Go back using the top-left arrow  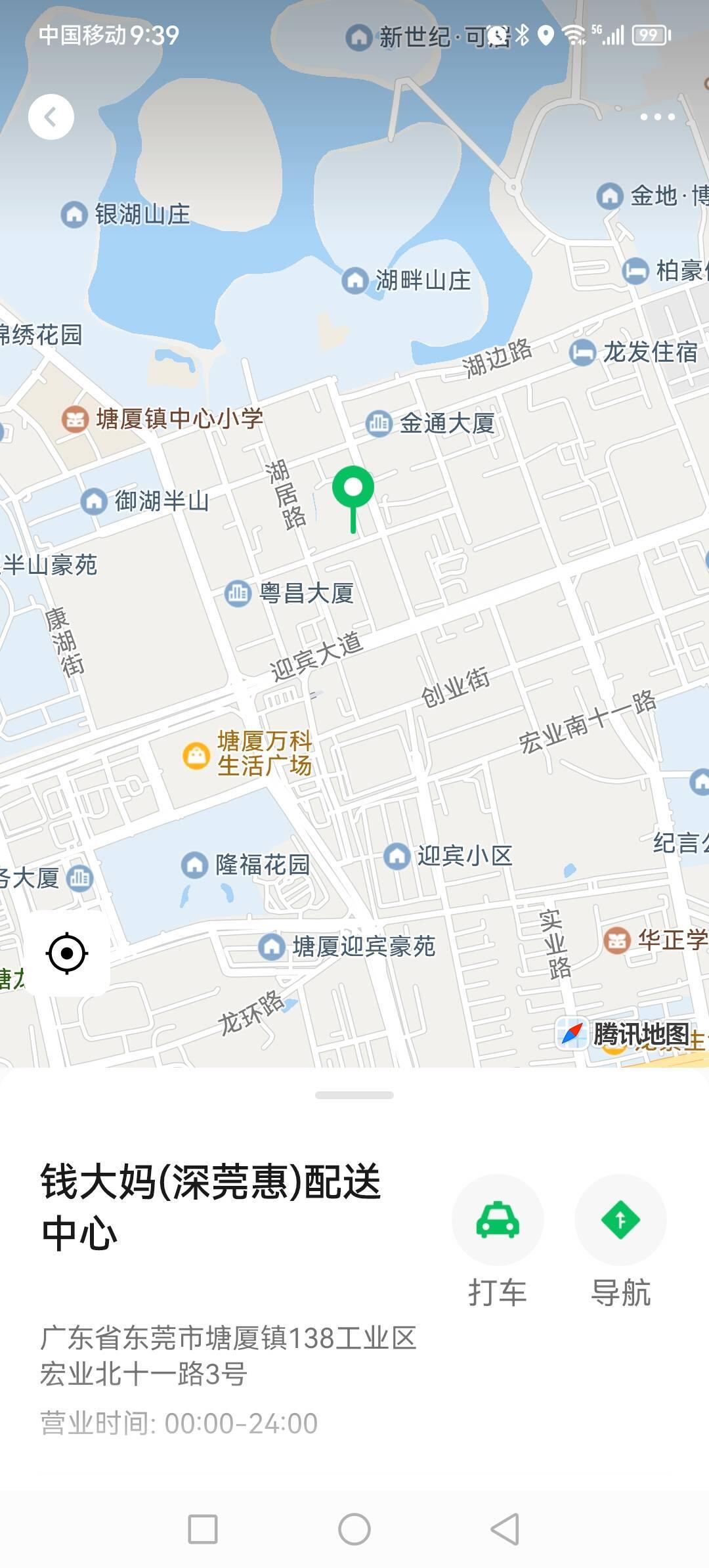tap(51, 117)
